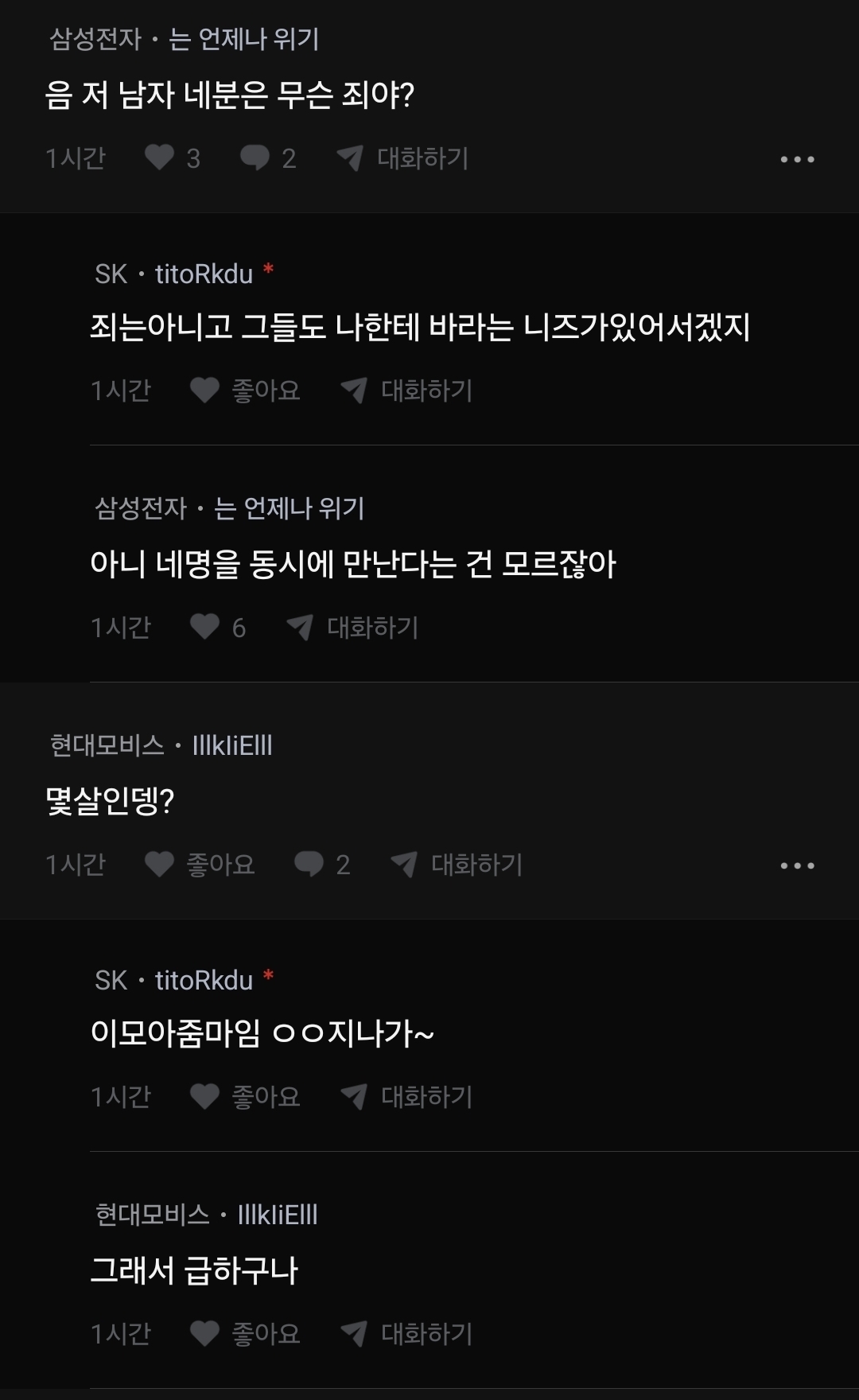Like the comment '음 저 남자 네분은 무슨 죄야?'
The height and width of the screenshot is (1400, 859).
coord(160,158)
